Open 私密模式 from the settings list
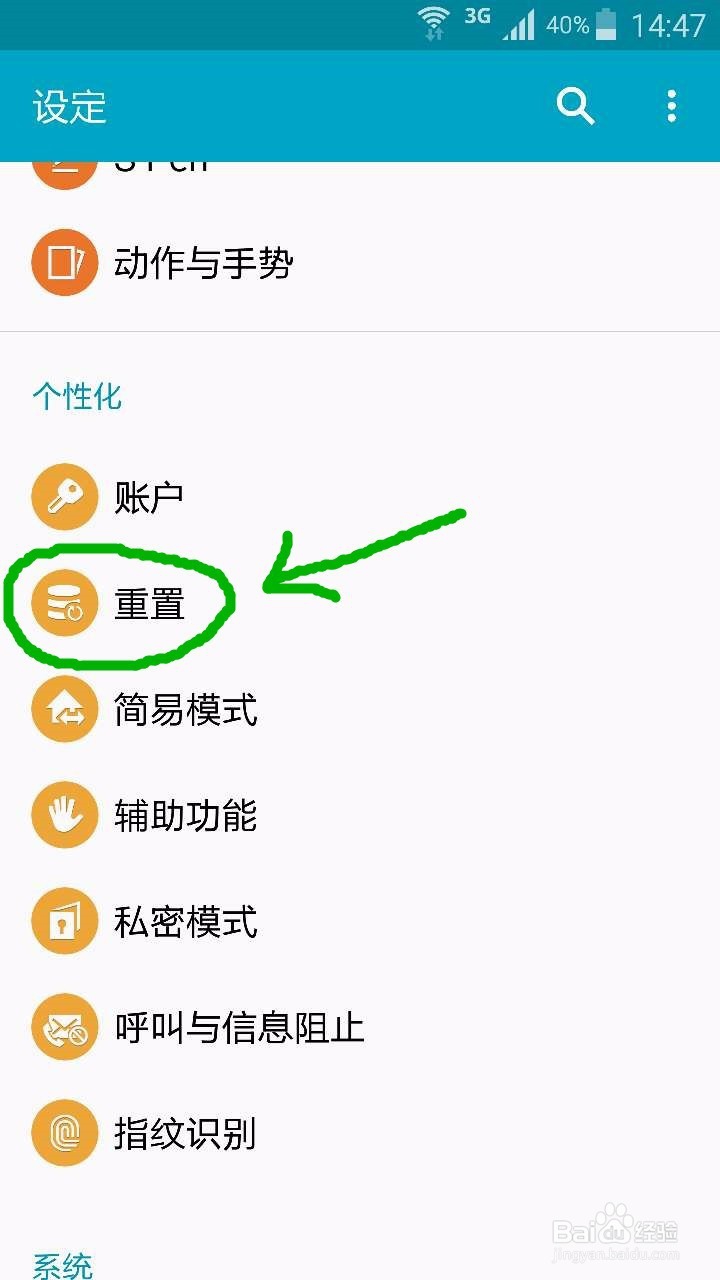 (186, 921)
